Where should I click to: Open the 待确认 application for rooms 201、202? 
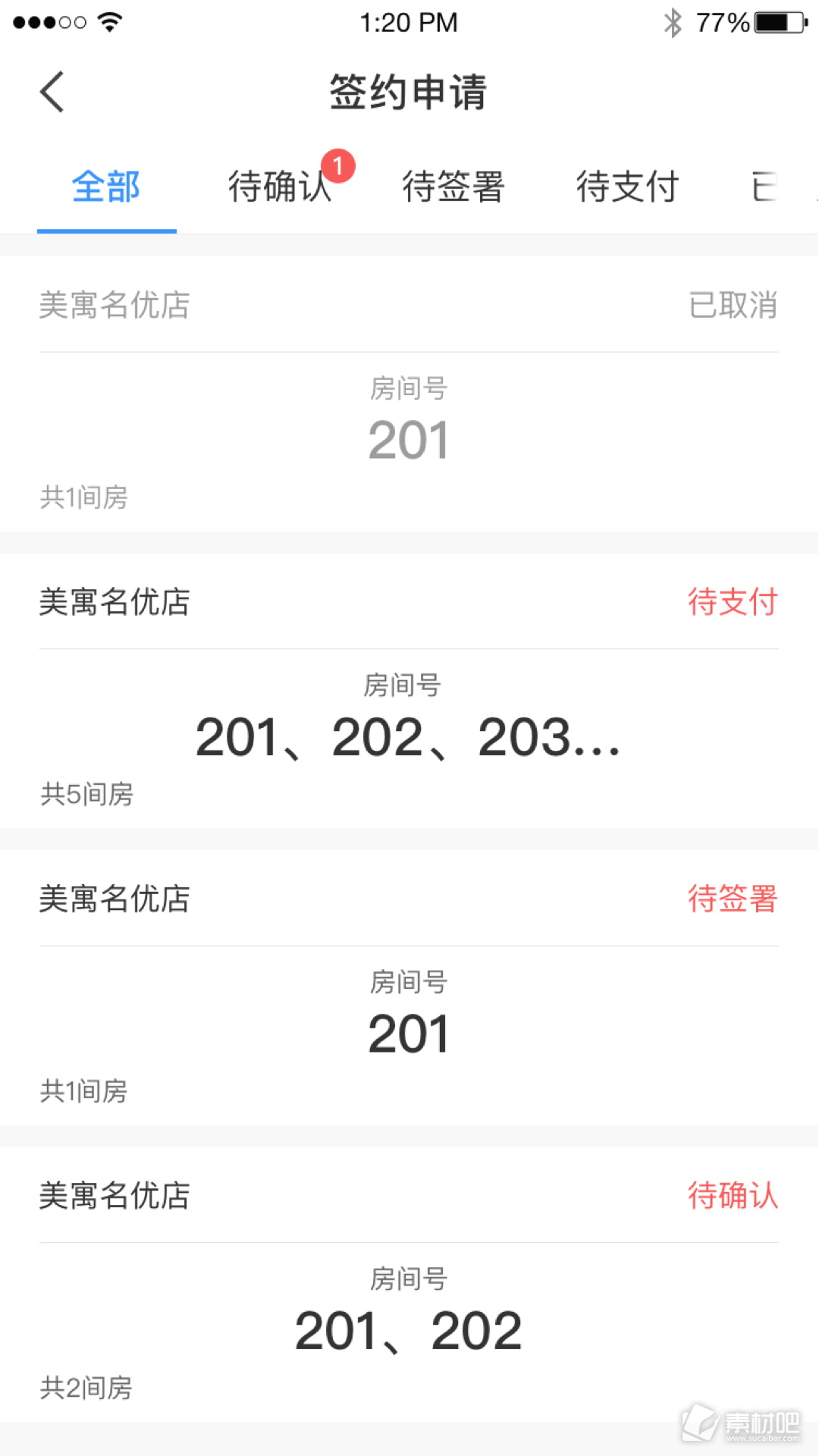coord(409,1285)
